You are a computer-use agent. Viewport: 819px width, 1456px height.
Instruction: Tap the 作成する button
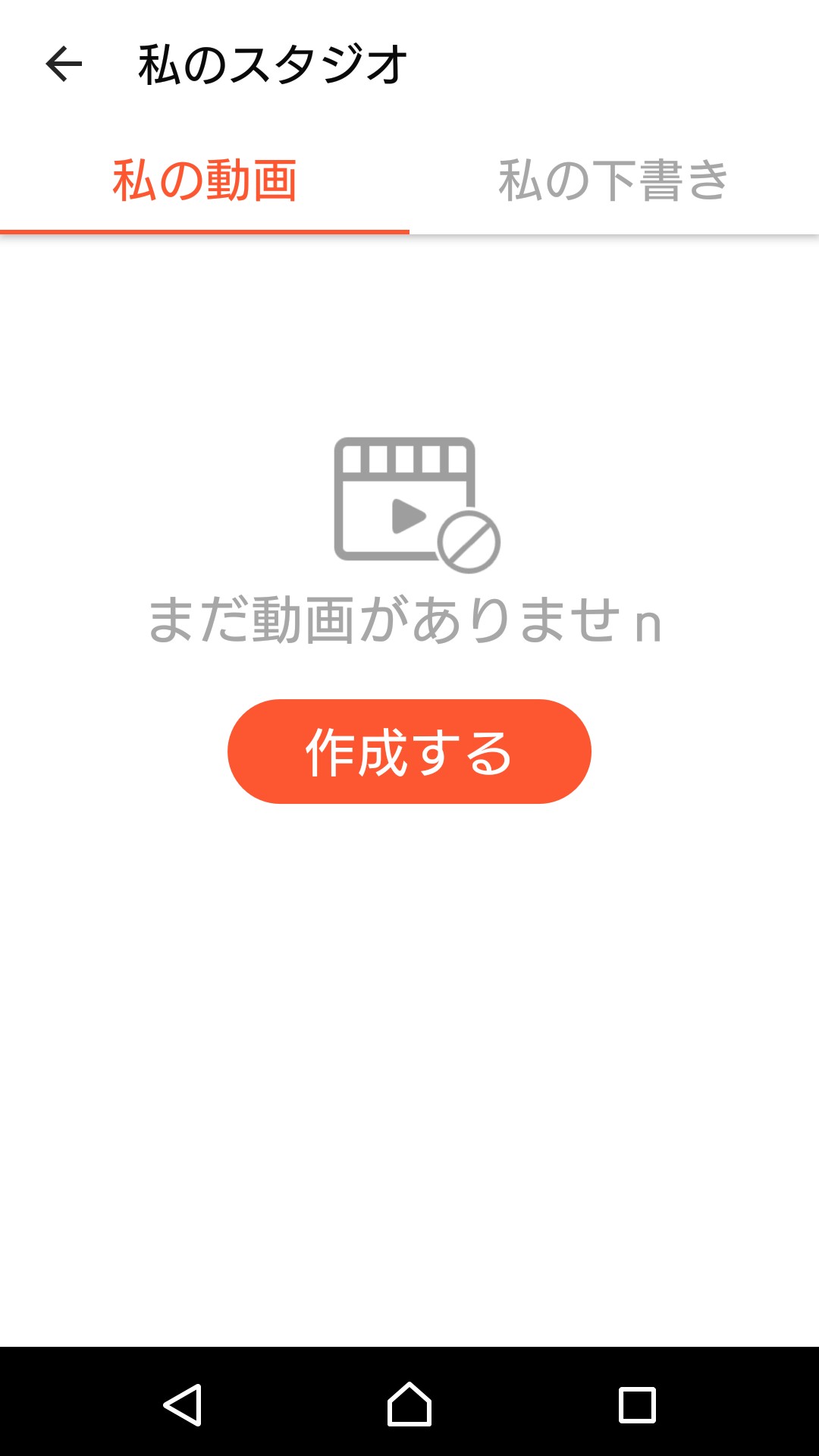tap(409, 752)
